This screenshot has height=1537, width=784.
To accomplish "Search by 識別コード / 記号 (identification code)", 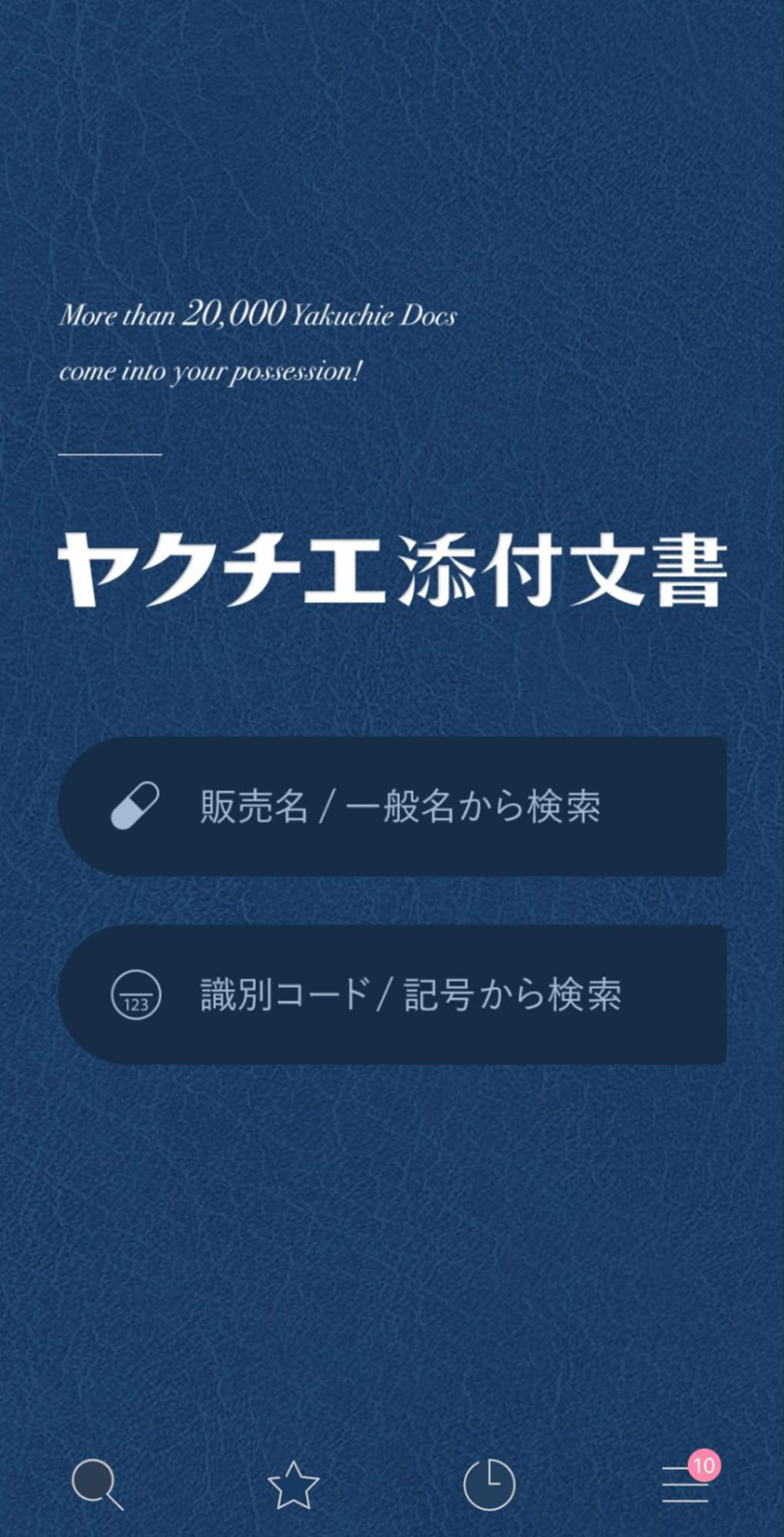I will tap(392, 994).
